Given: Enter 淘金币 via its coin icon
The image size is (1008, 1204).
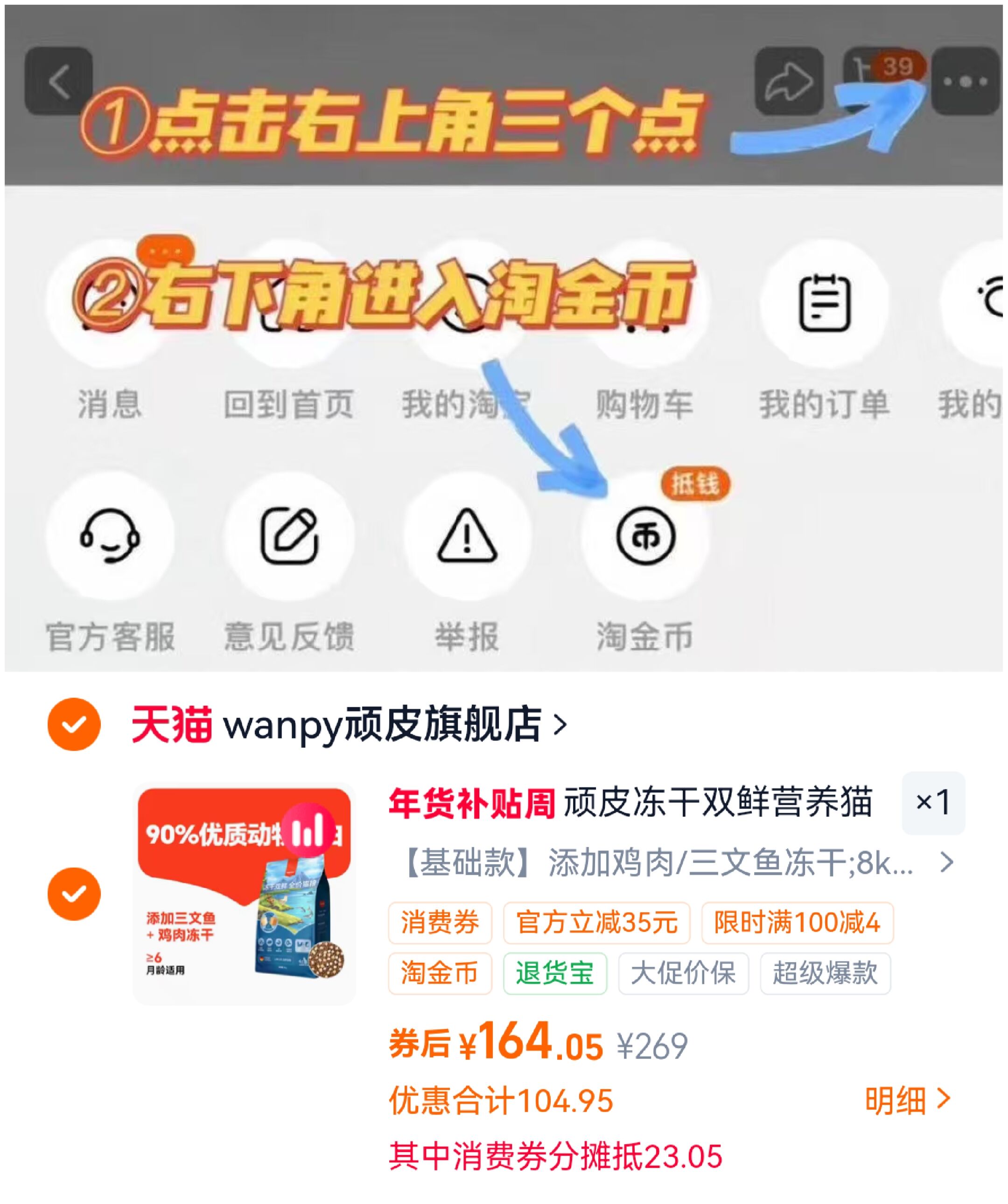Looking at the screenshot, I should point(645,536).
